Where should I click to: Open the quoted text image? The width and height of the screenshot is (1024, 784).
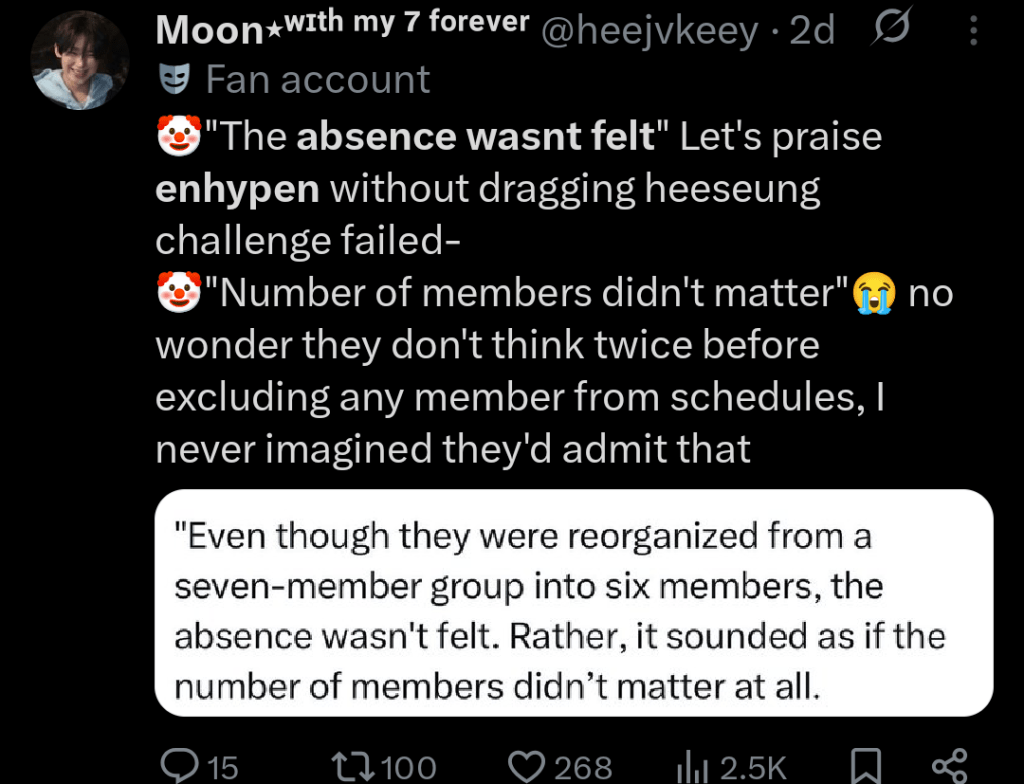click(574, 602)
